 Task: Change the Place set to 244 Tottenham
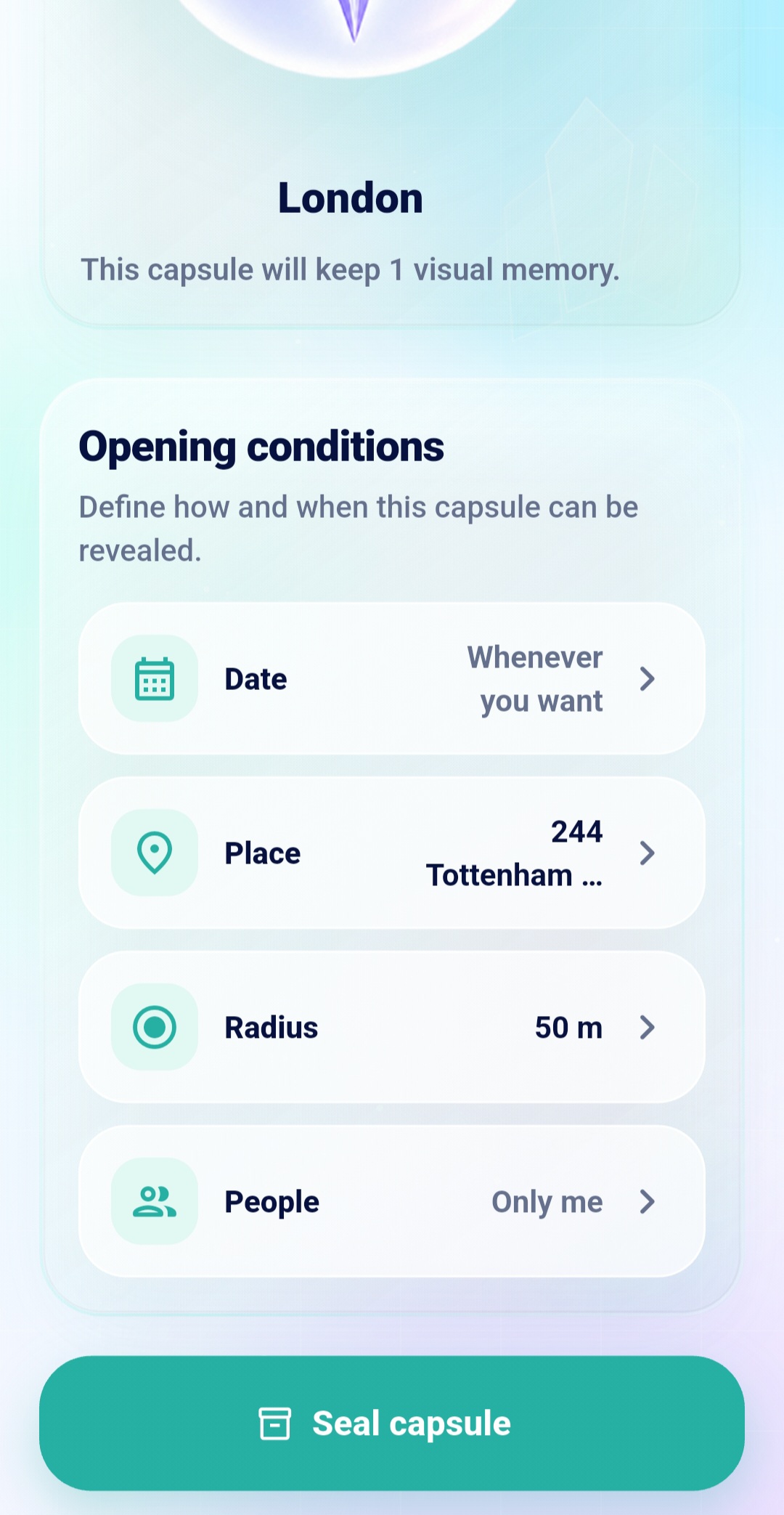(x=392, y=853)
